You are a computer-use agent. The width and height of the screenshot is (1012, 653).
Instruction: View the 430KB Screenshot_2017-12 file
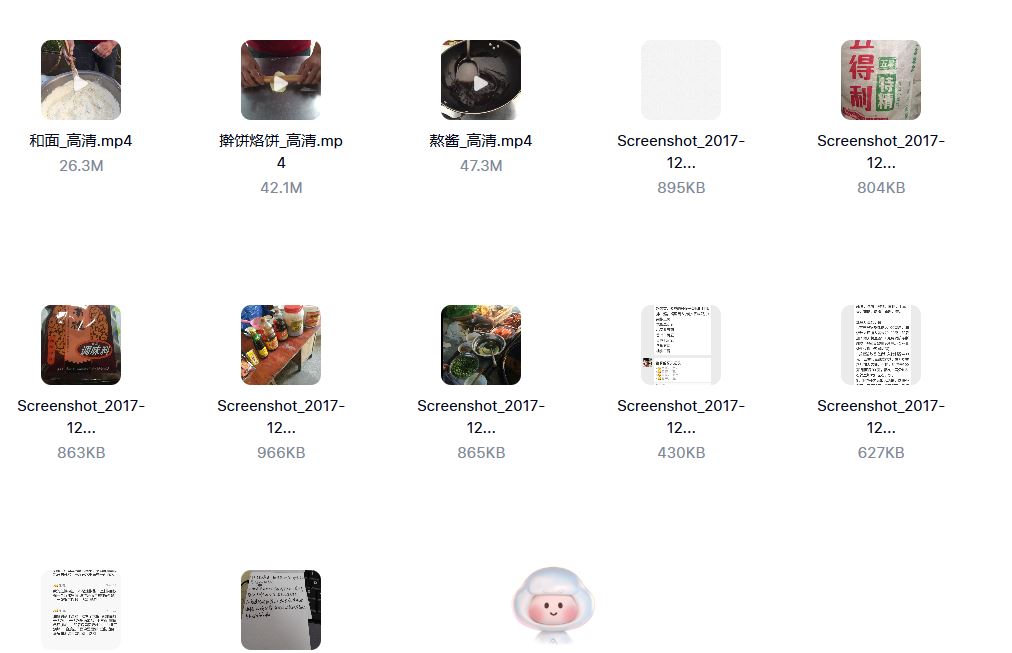click(x=681, y=345)
